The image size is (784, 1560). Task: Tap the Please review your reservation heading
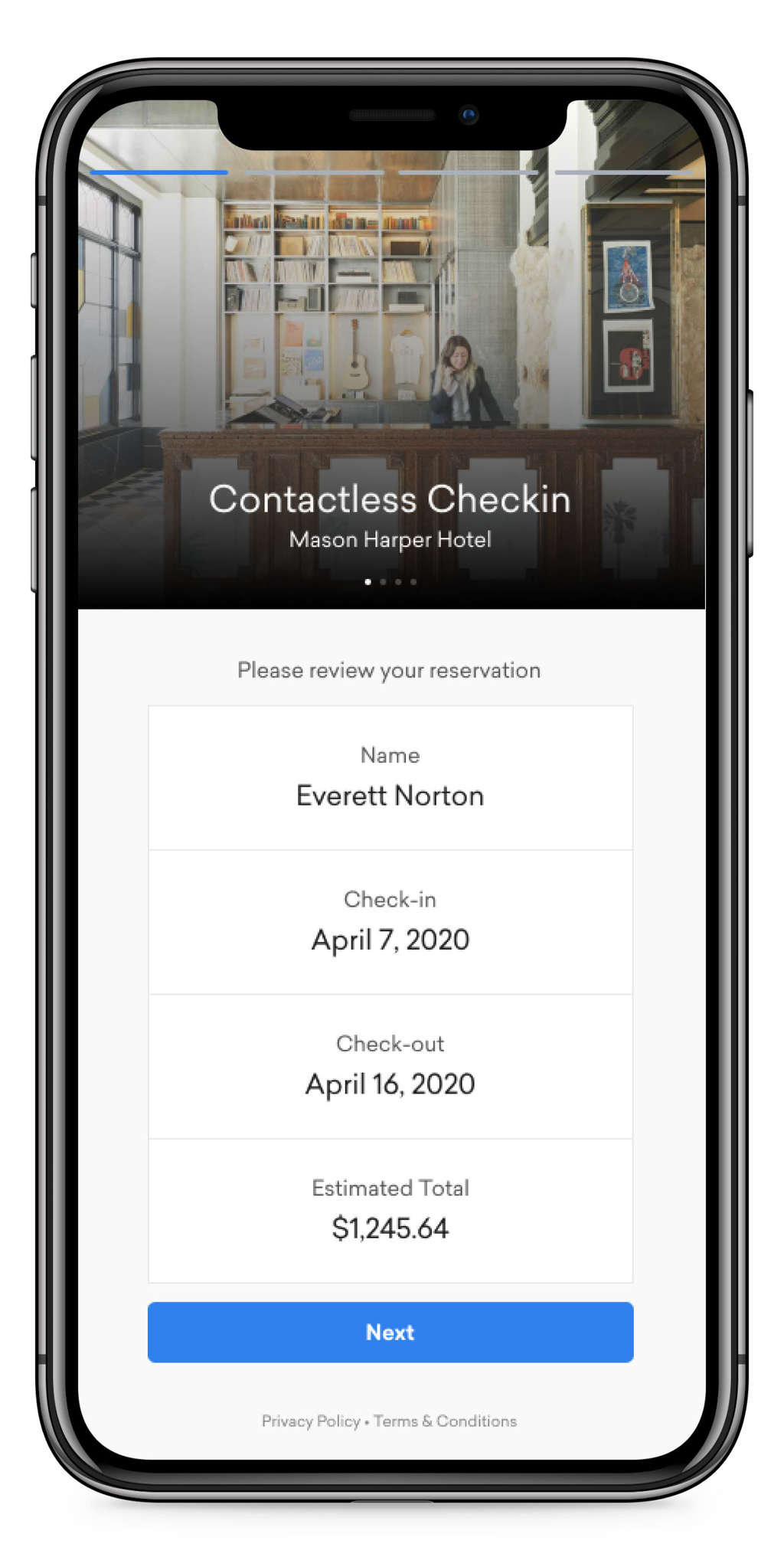click(390, 670)
